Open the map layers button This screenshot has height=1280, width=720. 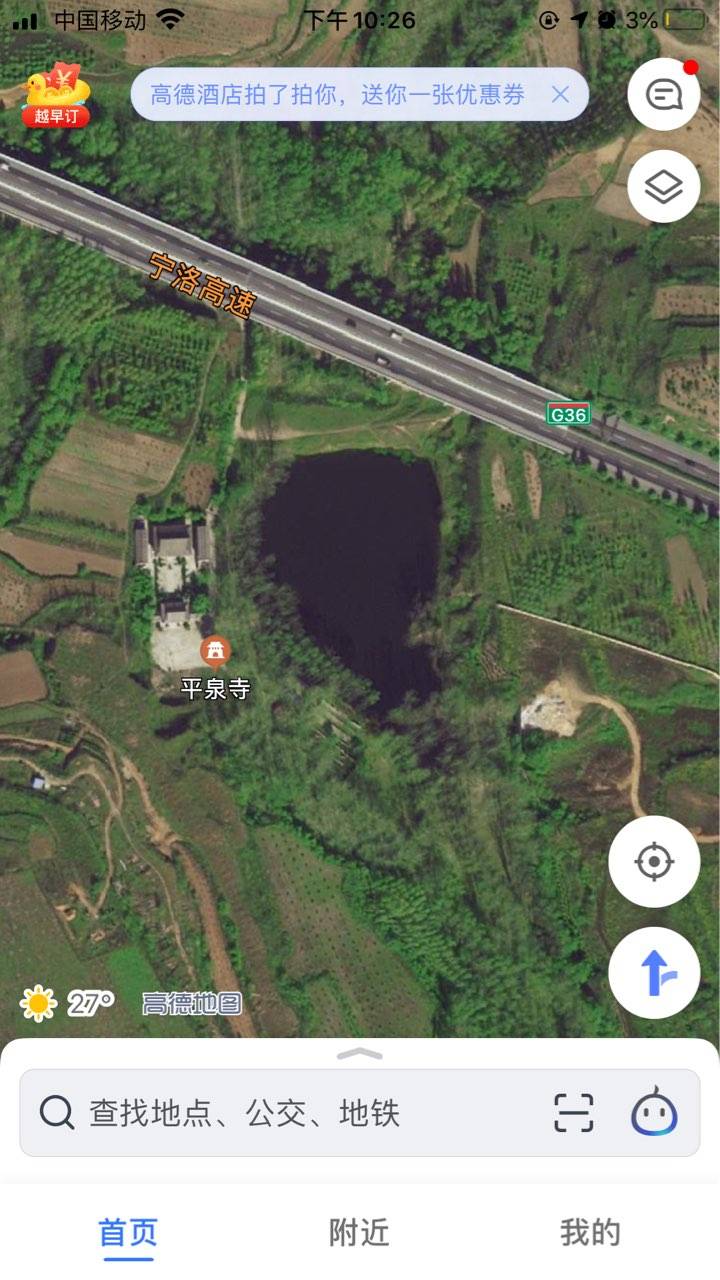(664, 186)
